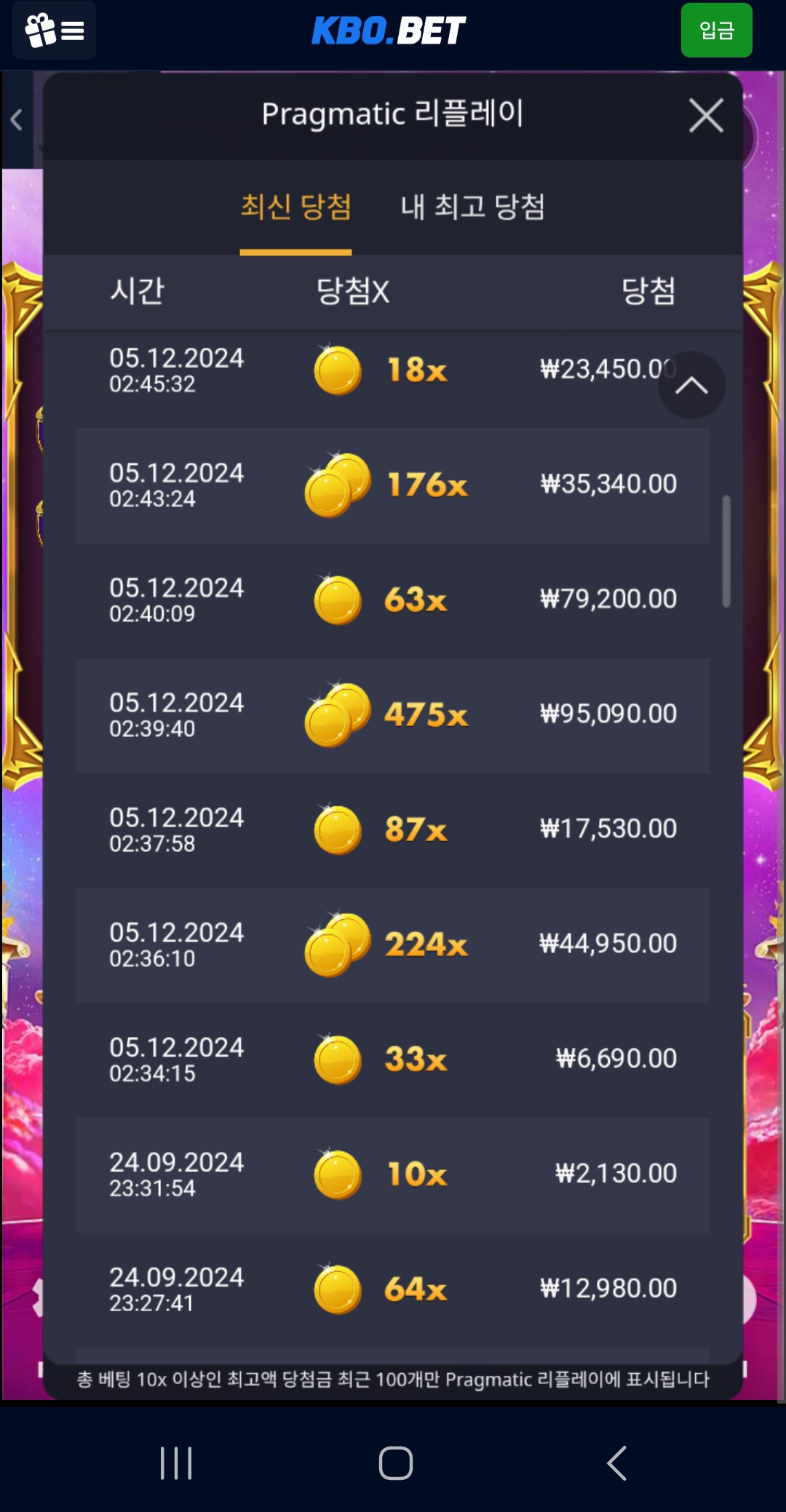Select the 최신 당첨 tab

295,207
